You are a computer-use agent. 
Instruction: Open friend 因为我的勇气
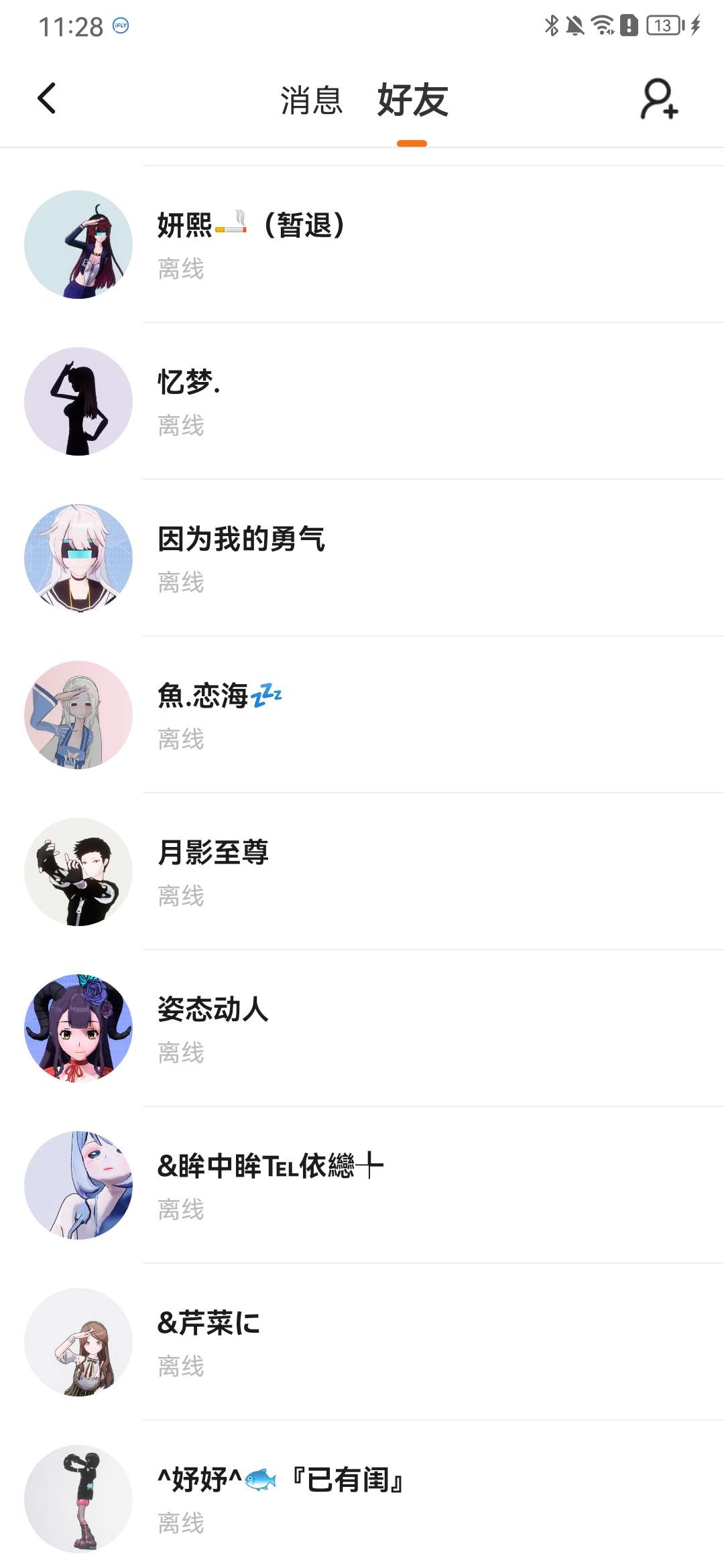362,558
